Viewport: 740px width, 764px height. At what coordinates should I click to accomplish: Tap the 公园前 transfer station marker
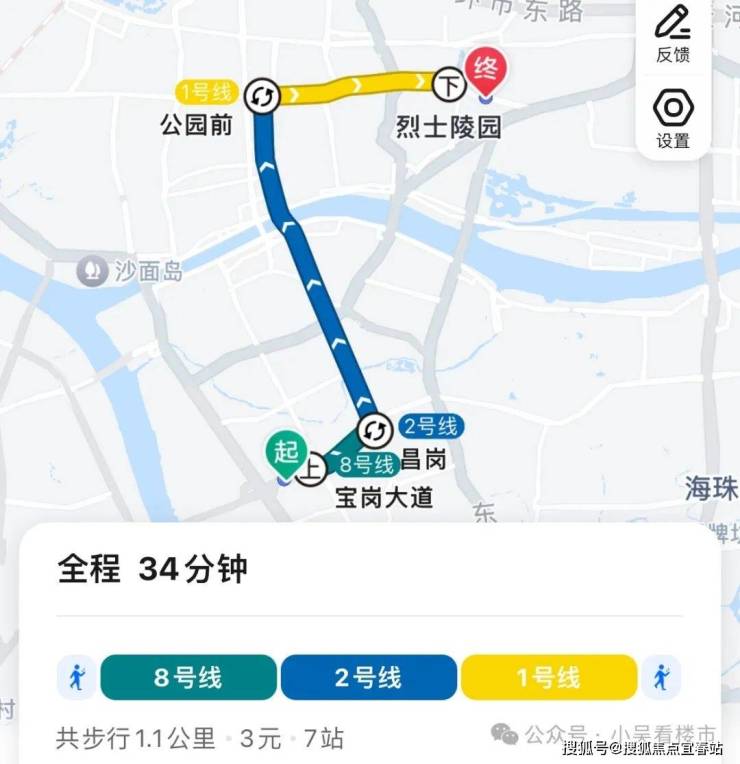pos(263,95)
